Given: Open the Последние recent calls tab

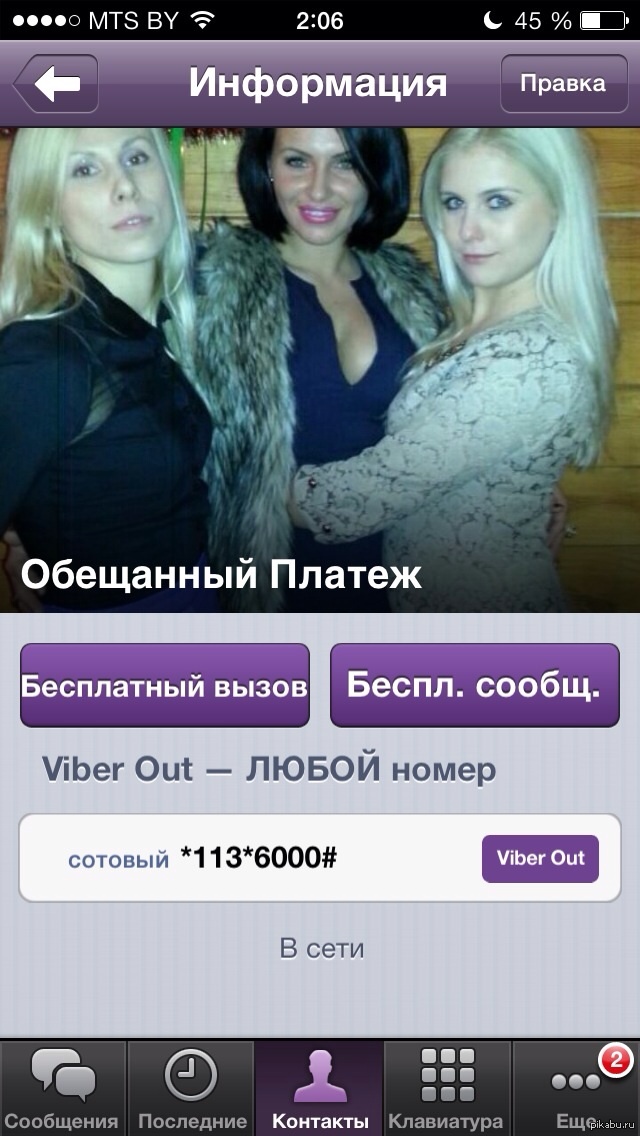Looking at the screenshot, I should [192, 1088].
